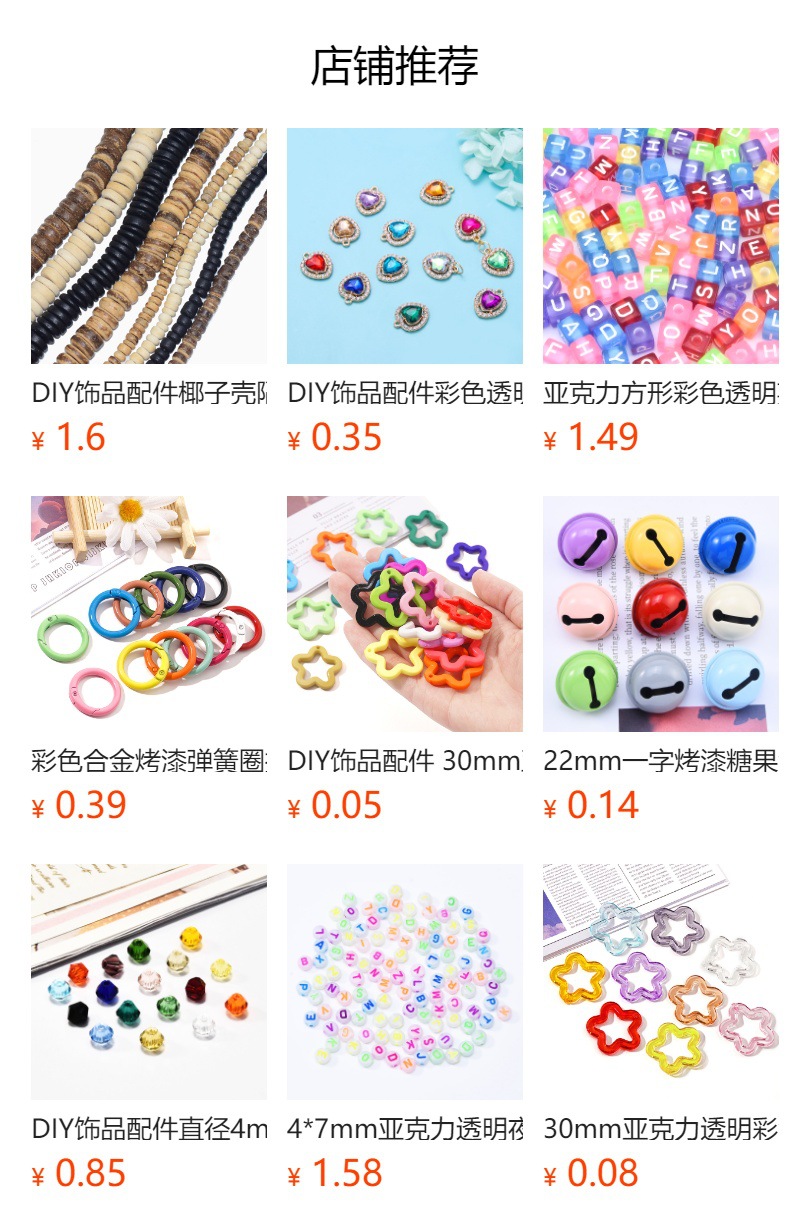Screen dimensions: 790x1232
Task: Select the 4*7mm acrylic letter beads at ¥1.58
Action: coord(405,982)
